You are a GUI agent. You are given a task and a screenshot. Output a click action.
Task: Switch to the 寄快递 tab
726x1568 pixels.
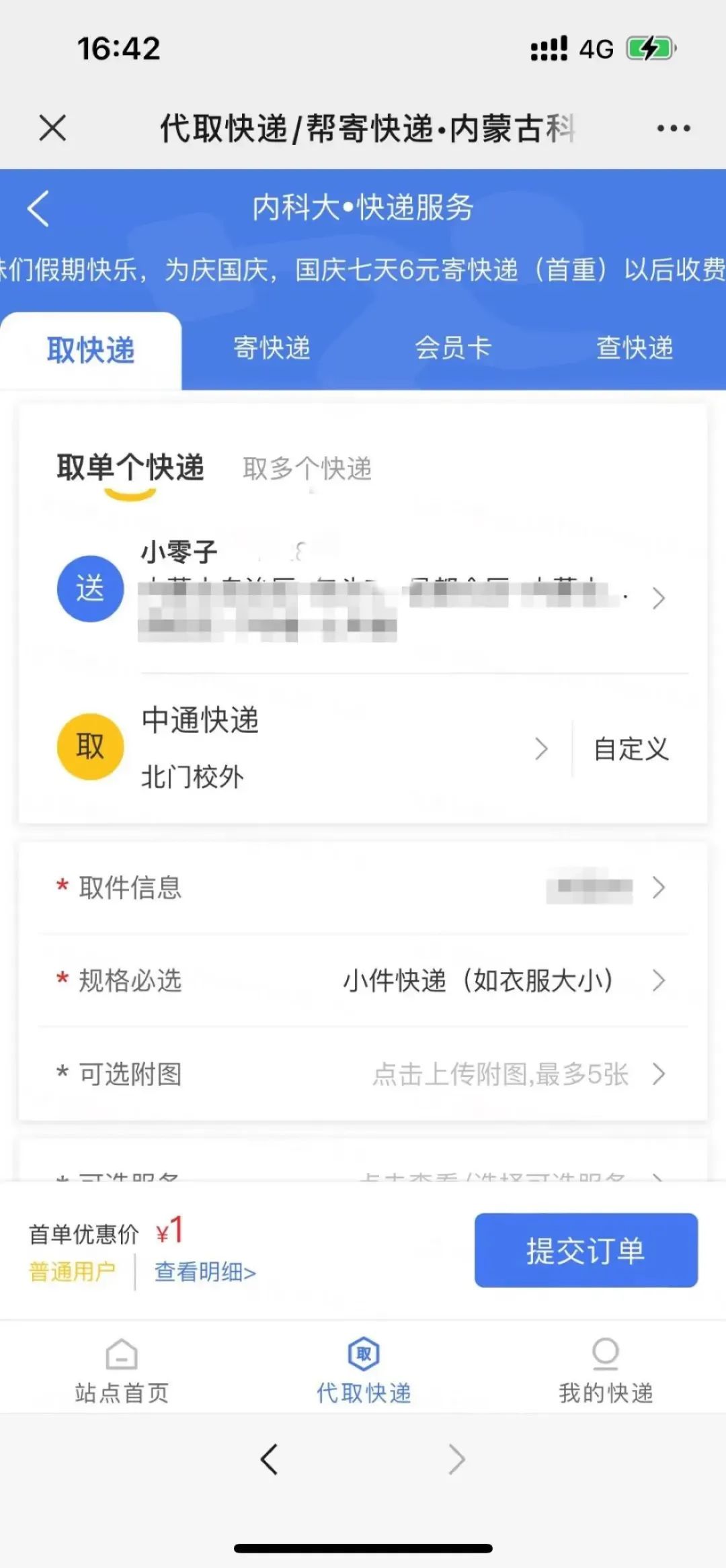click(272, 349)
